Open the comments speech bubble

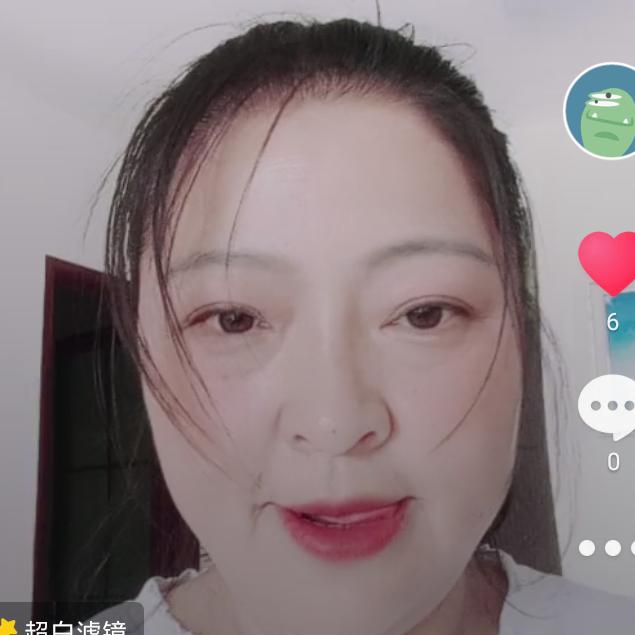coord(609,406)
